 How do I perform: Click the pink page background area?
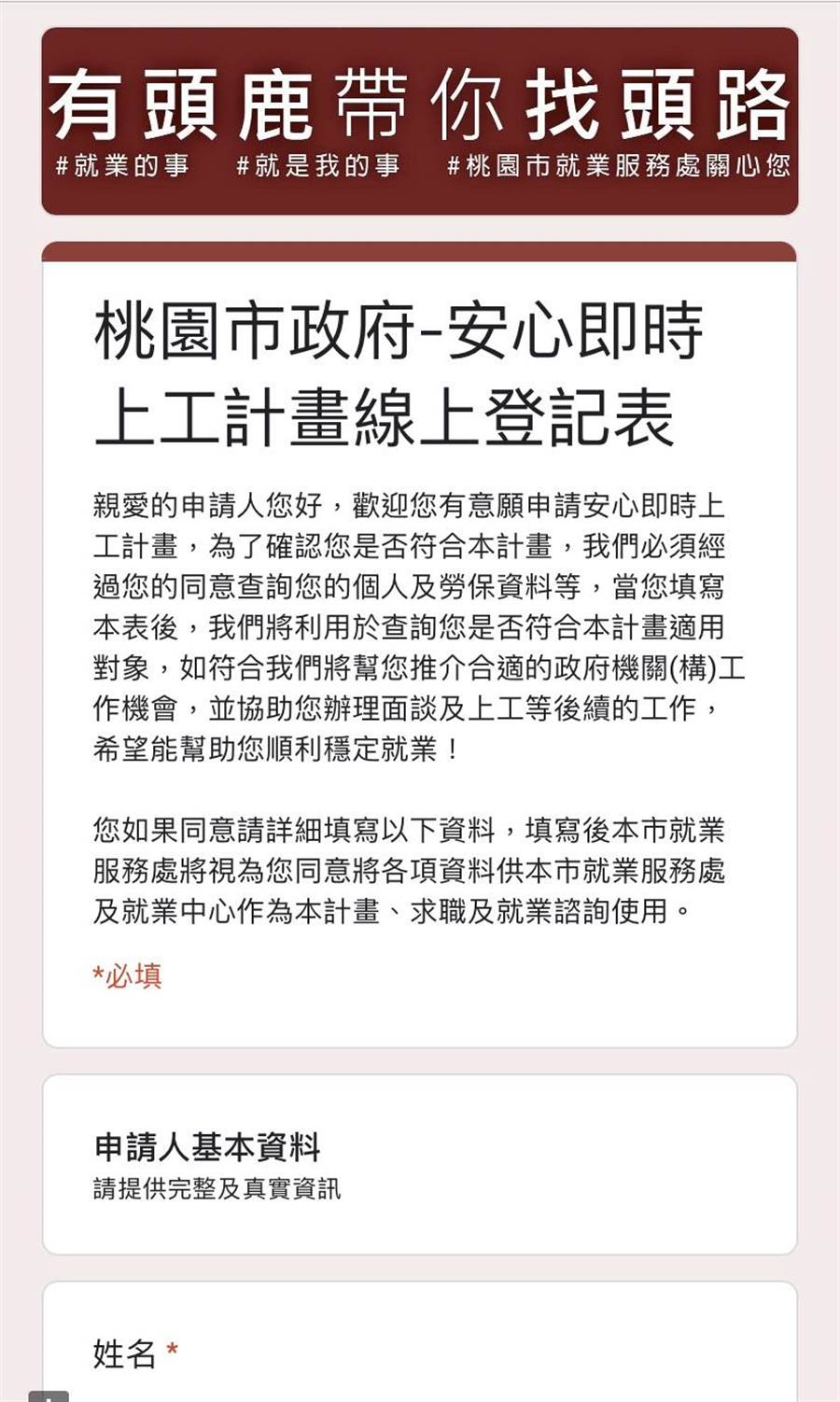coord(19,653)
